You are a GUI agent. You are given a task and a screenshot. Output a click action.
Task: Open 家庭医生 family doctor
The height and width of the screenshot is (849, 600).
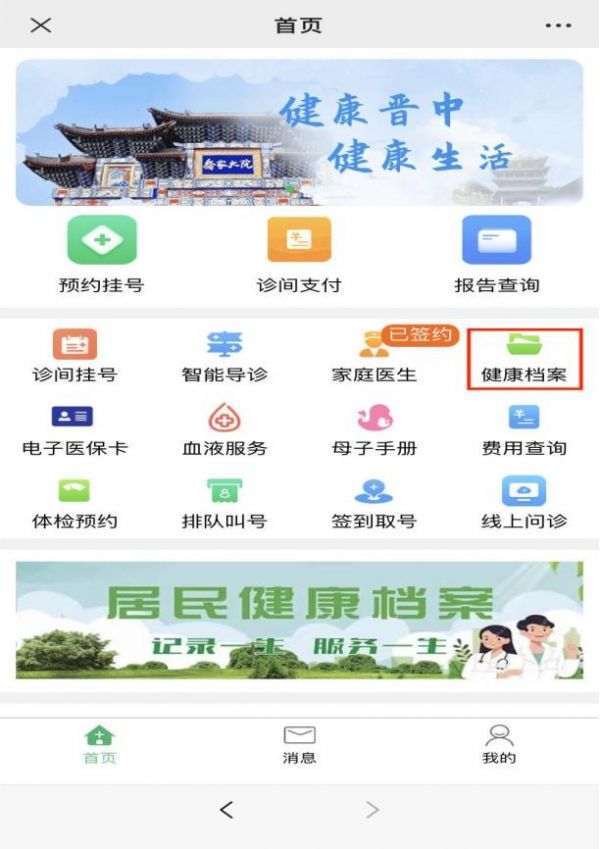[374, 357]
